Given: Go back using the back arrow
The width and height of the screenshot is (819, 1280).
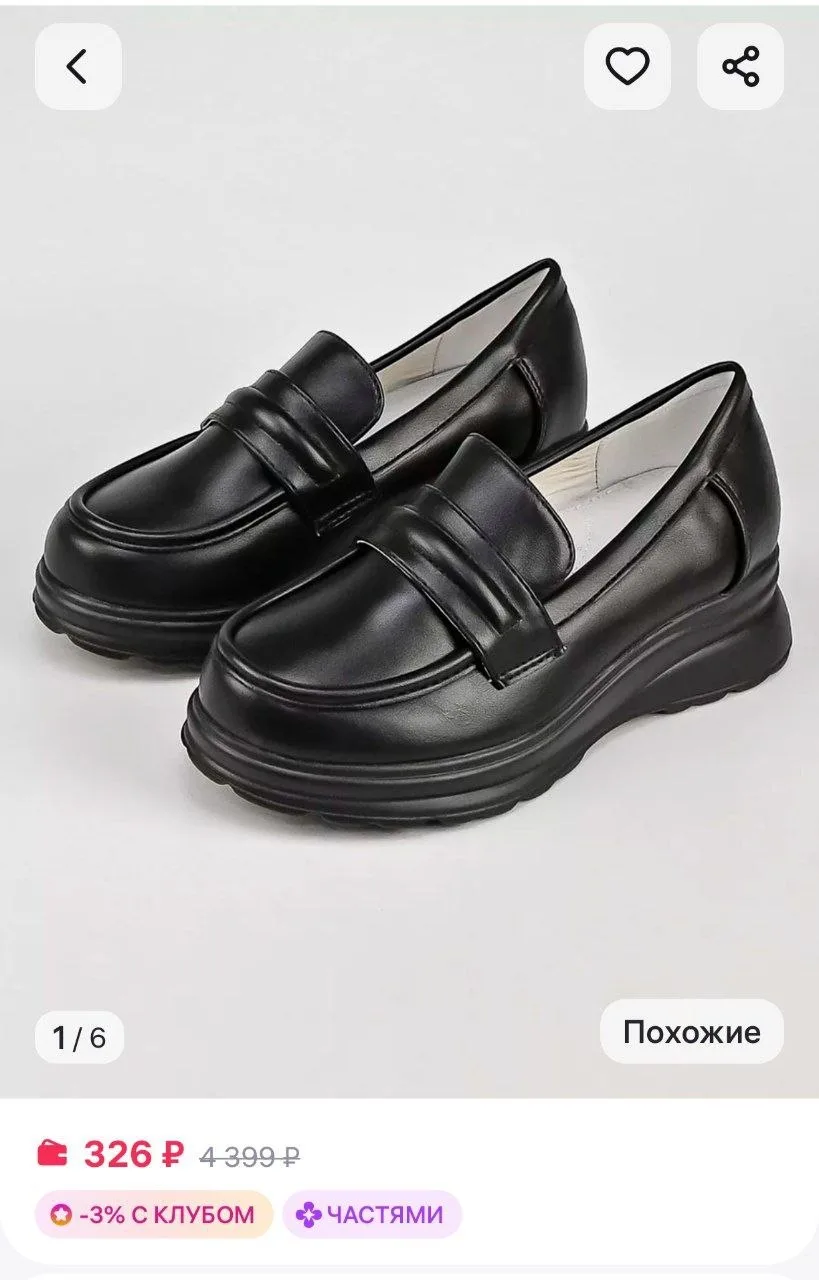Looking at the screenshot, I should [78, 67].
